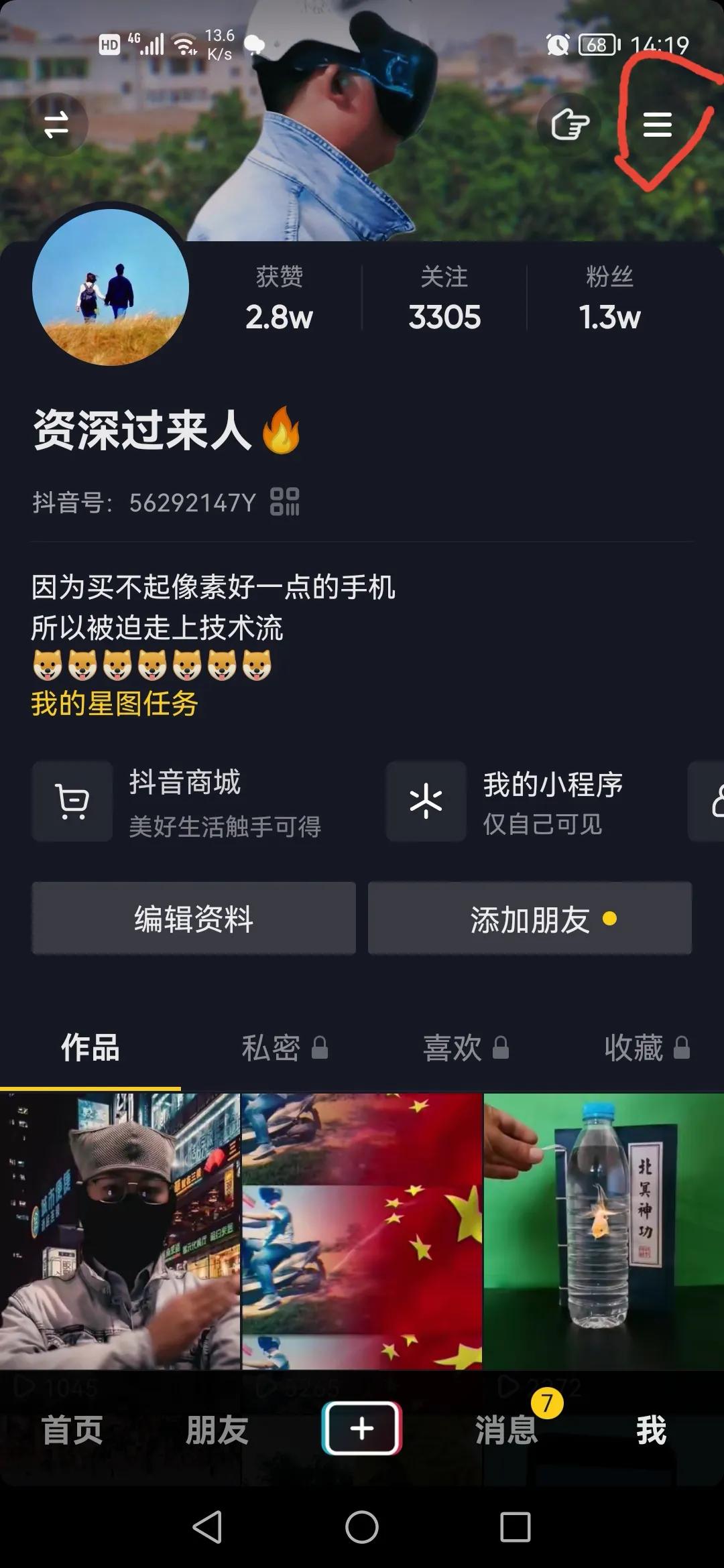Go to the 首页 home tab
724x1568 pixels.
72,1429
